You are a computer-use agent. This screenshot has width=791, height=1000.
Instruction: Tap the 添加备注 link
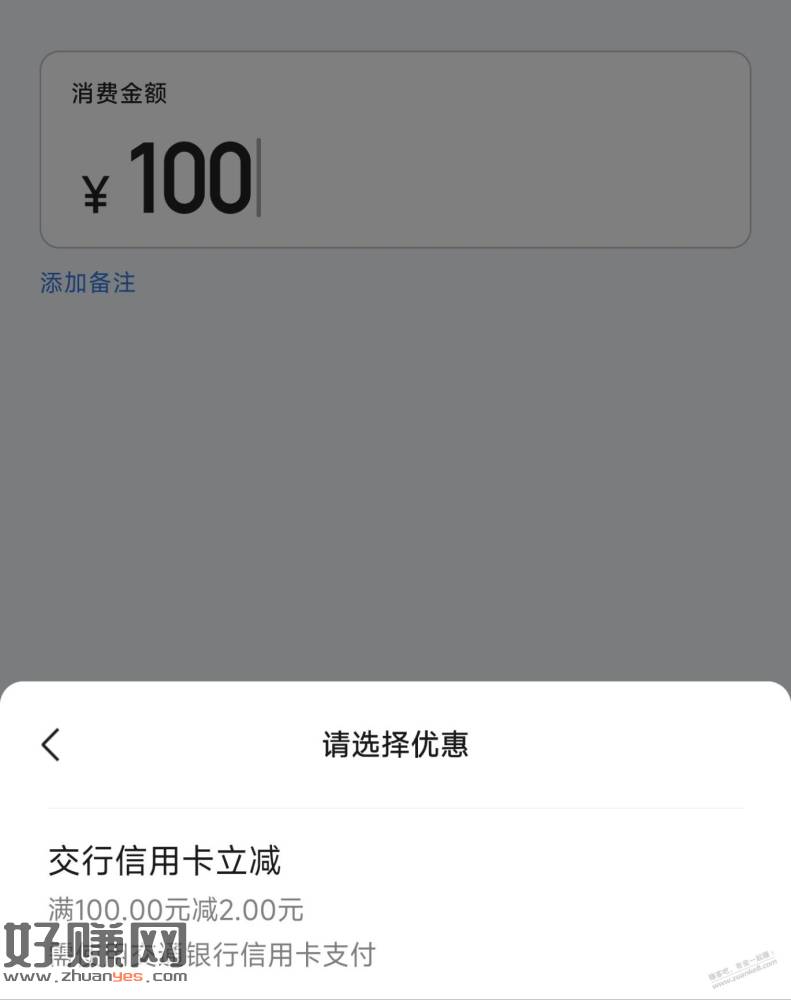88,283
